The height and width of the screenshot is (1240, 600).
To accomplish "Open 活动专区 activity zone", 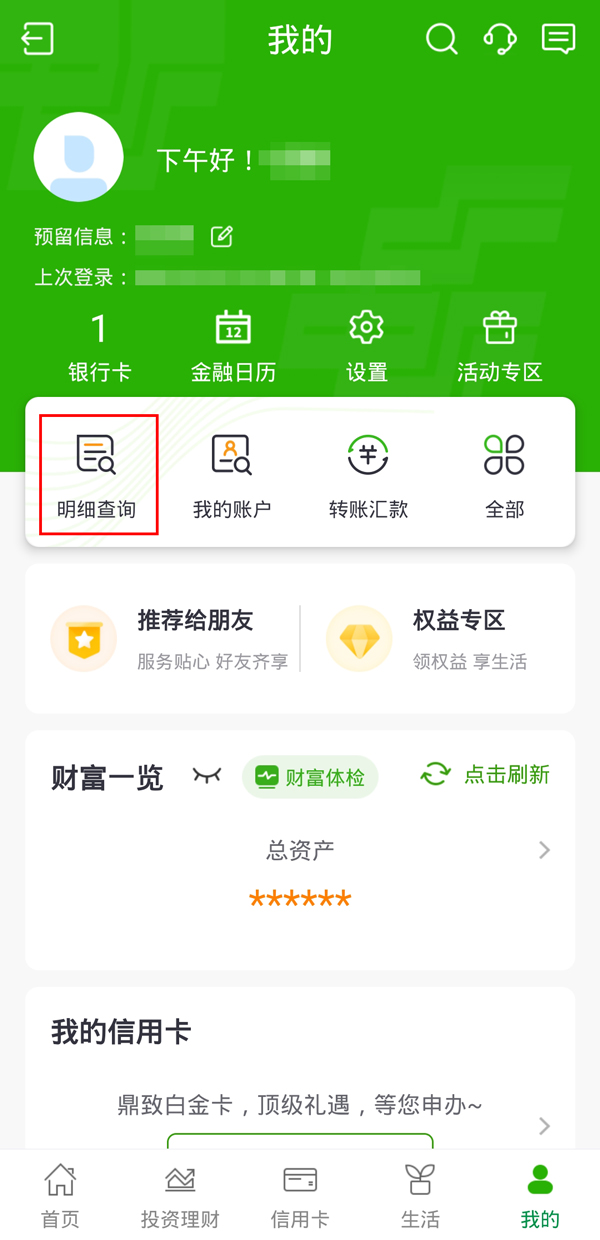I will 499,347.
